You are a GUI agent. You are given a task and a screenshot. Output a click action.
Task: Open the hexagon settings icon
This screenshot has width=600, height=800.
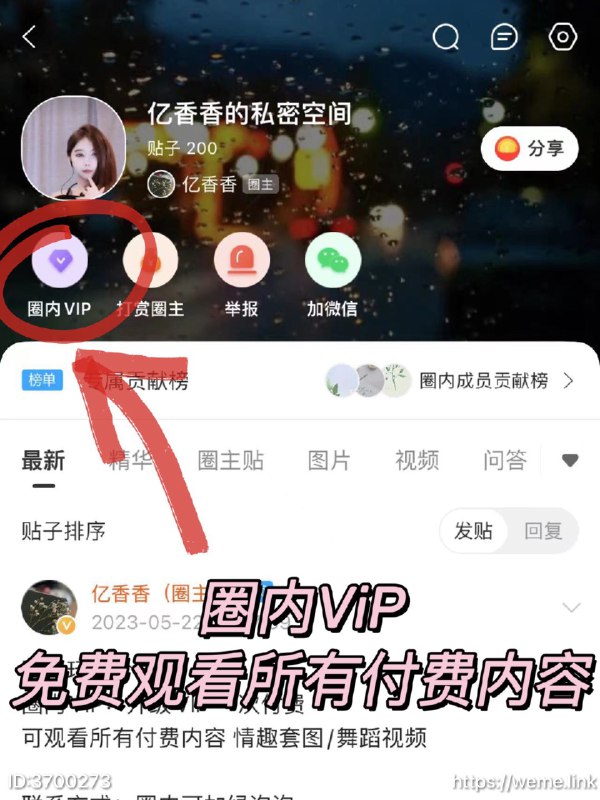[x=563, y=38]
